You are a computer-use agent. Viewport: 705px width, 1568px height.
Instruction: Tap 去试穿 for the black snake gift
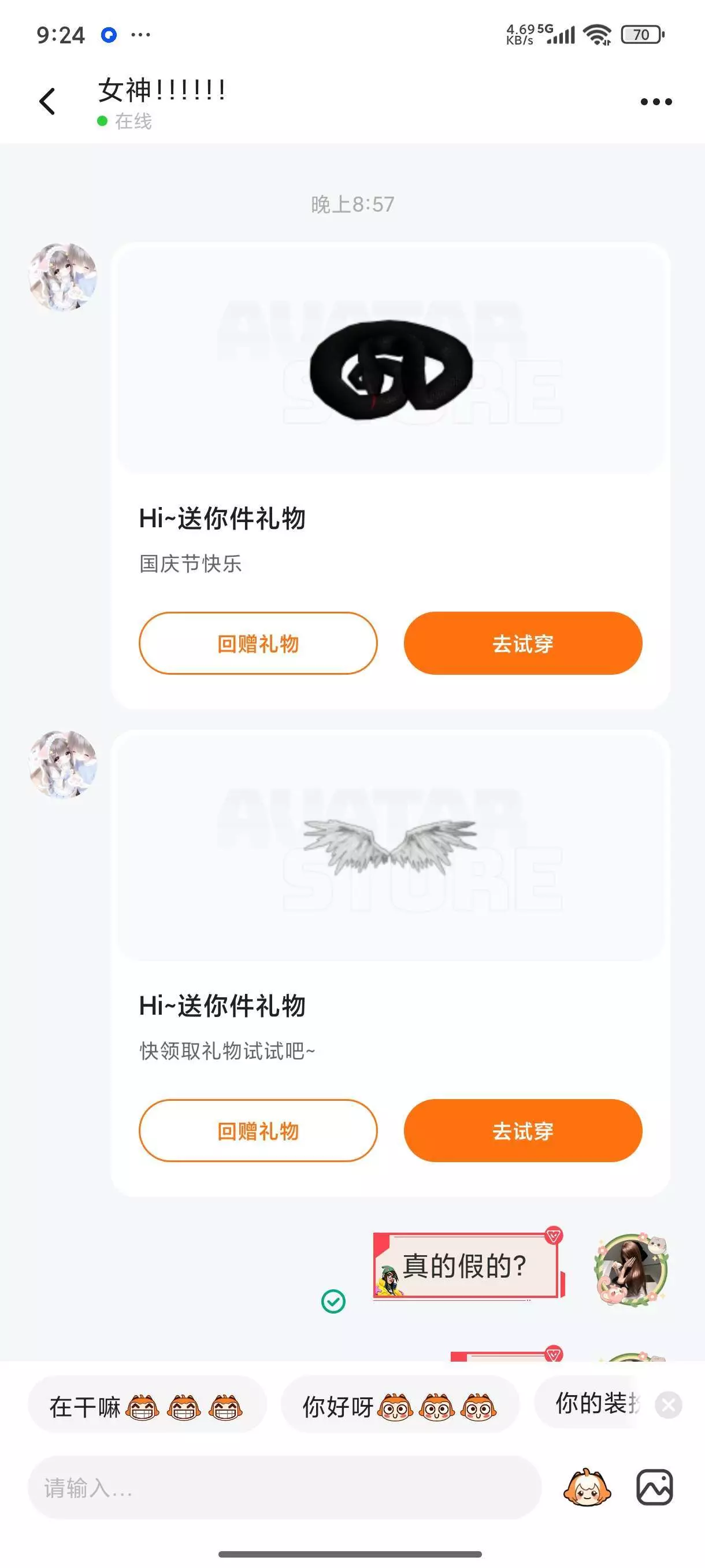click(x=522, y=643)
